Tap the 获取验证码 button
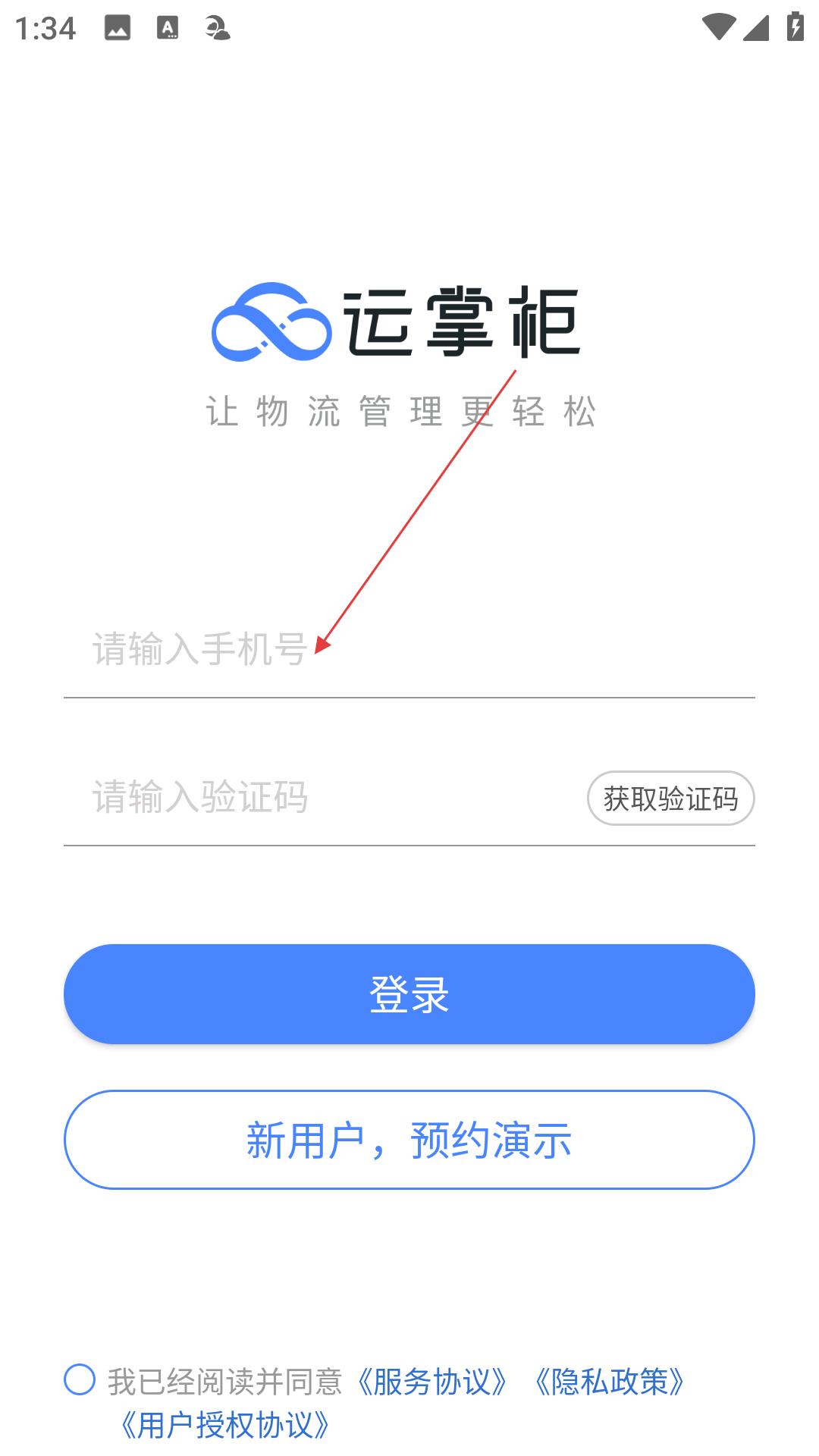The width and height of the screenshot is (819, 1456). click(671, 798)
